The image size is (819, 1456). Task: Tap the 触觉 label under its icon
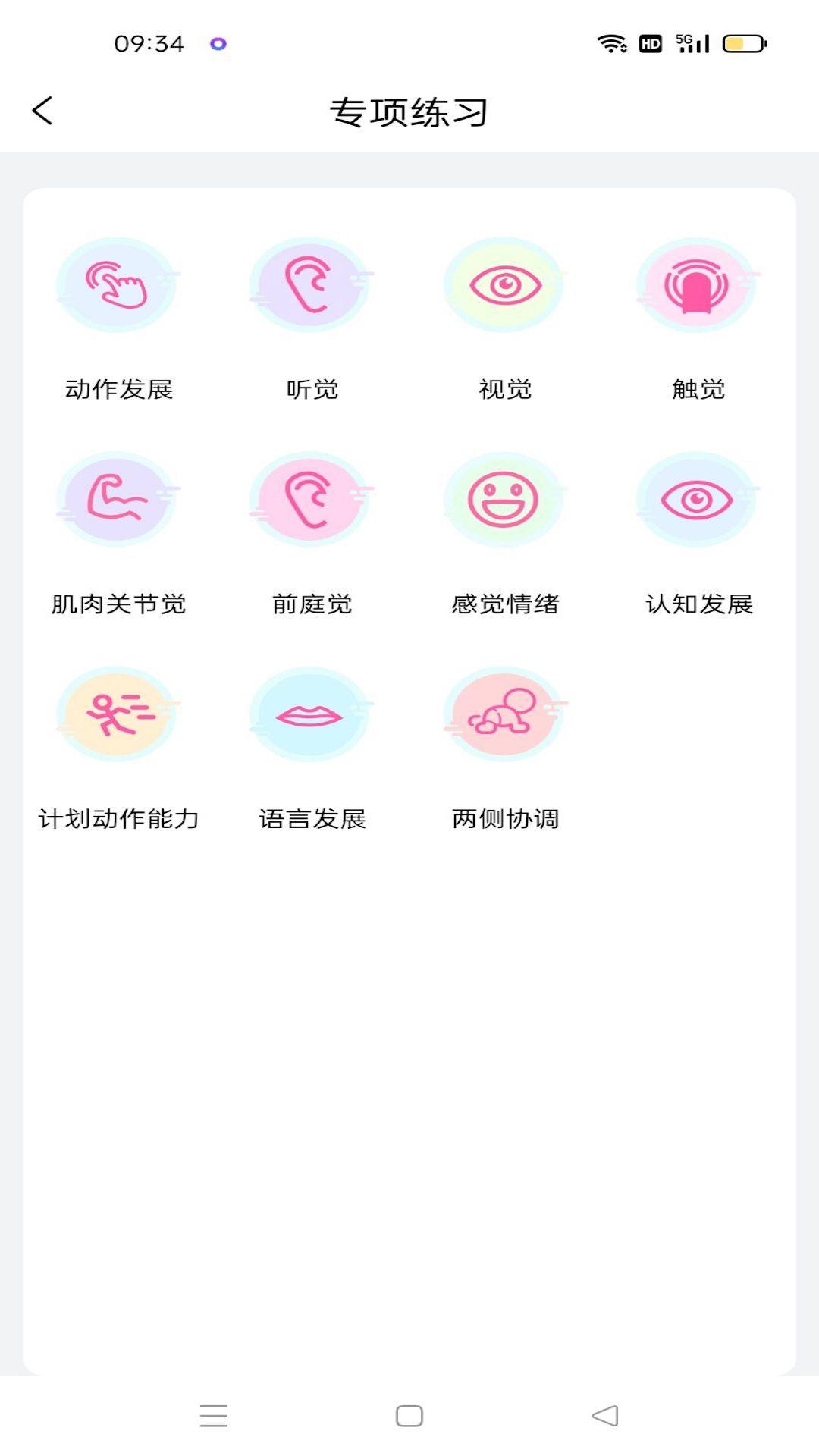pyautogui.click(x=698, y=390)
